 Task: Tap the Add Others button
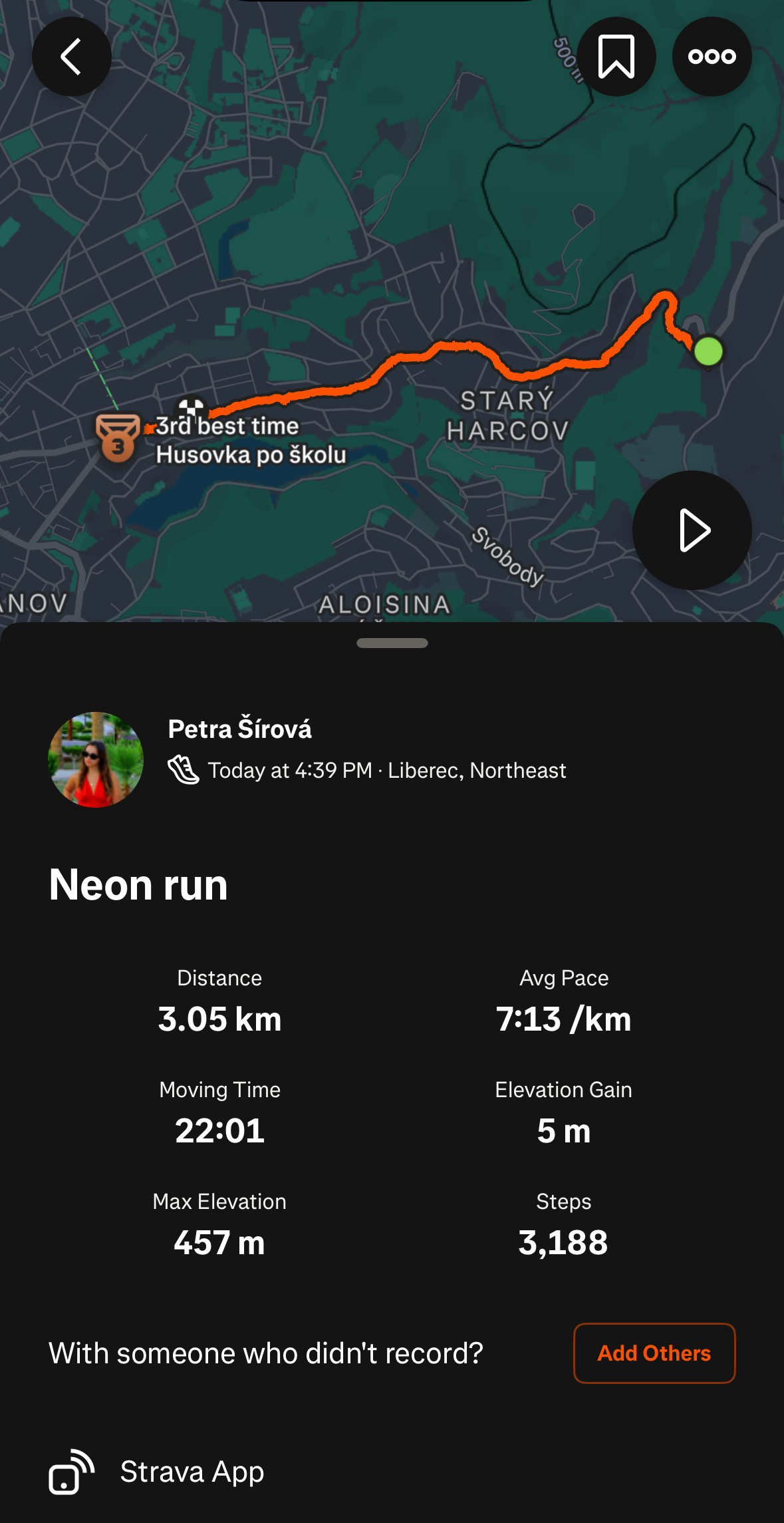(x=654, y=1353)
